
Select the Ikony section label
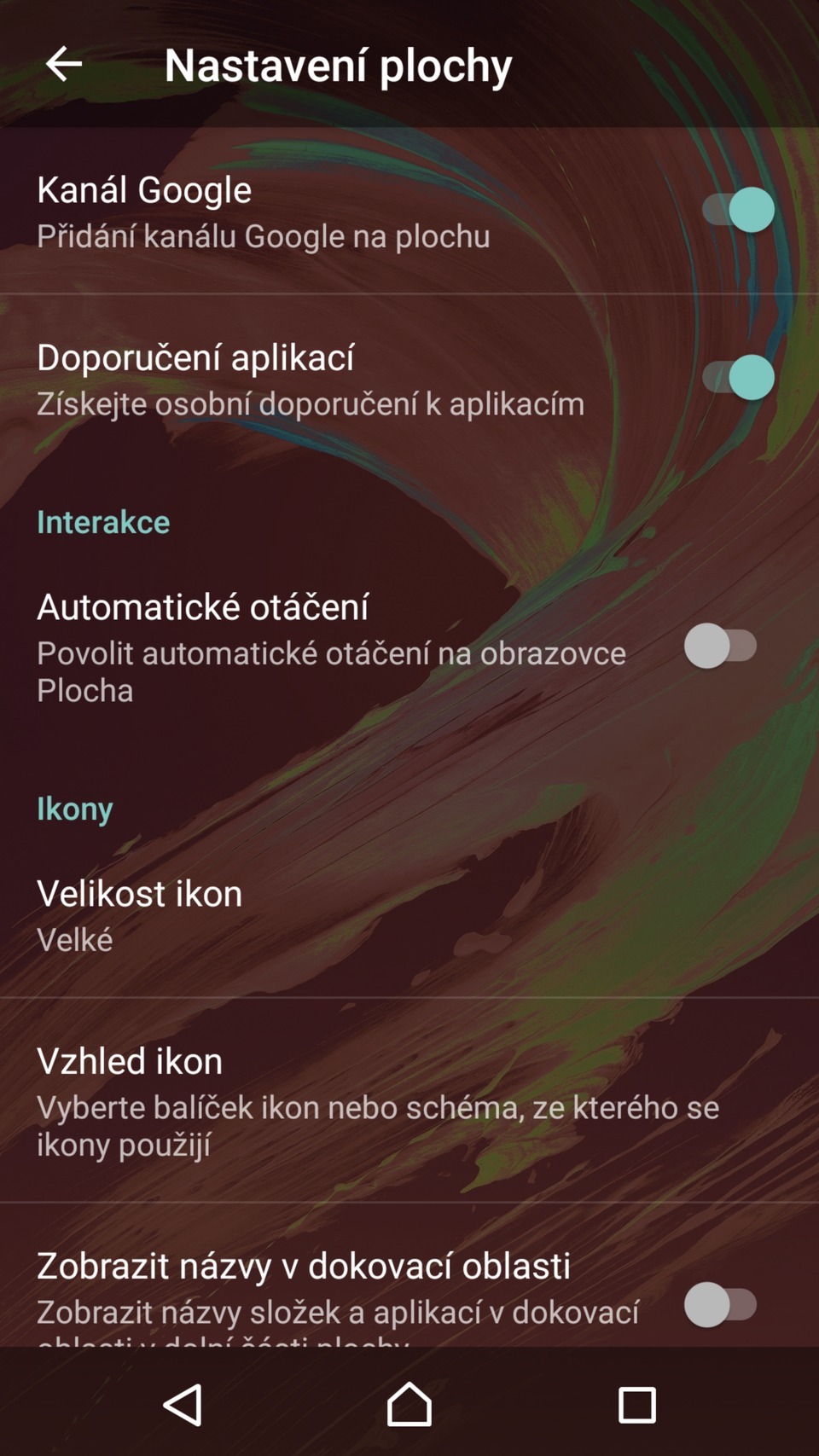74,809
